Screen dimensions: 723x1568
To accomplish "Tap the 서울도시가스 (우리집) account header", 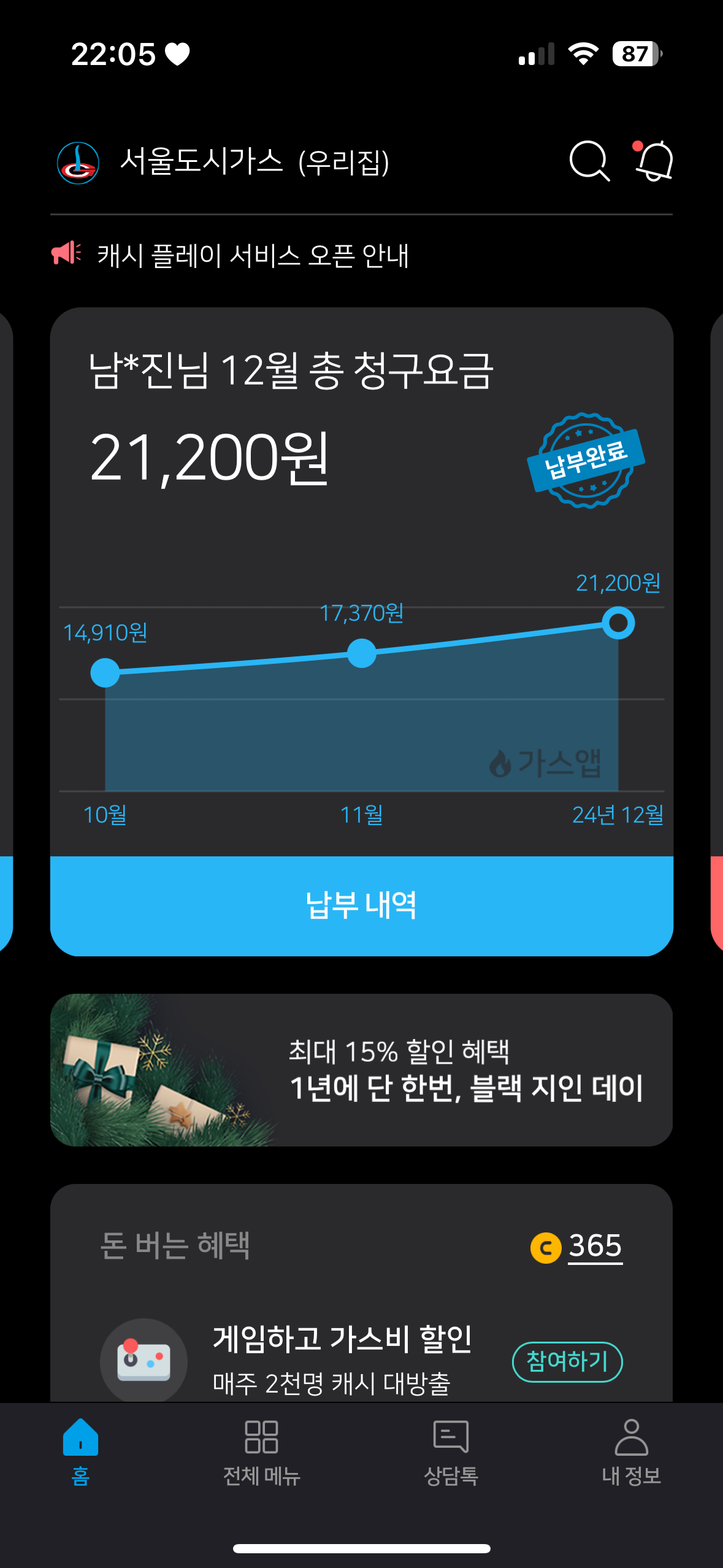I will click(254, 162).
